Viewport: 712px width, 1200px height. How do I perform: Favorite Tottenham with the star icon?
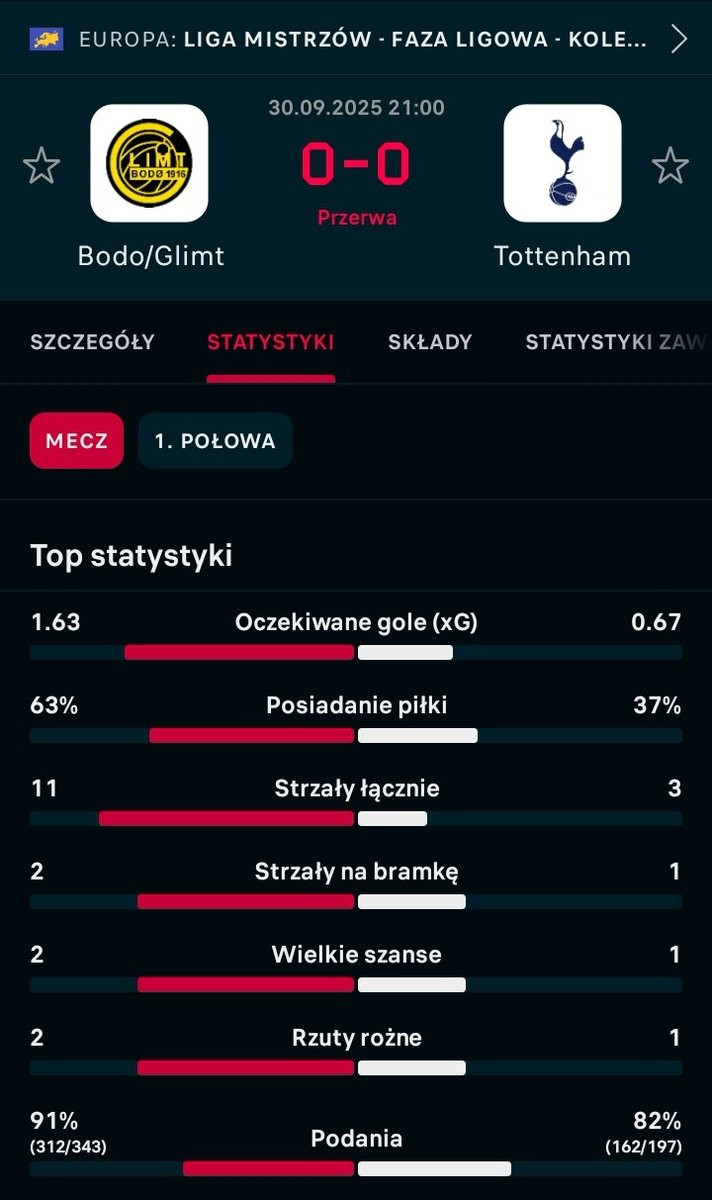tap(670, 165)
